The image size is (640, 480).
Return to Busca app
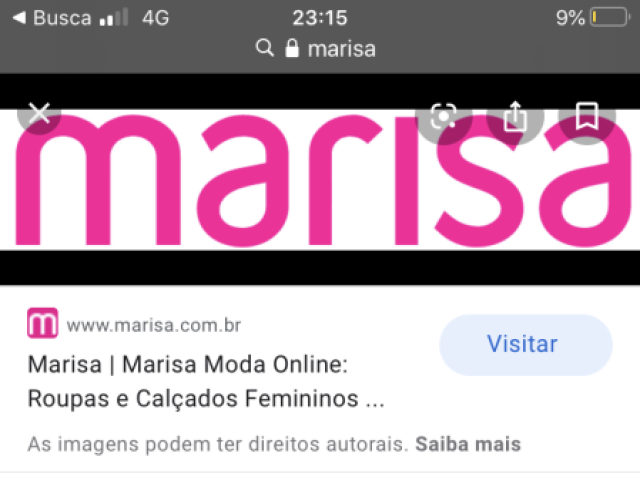tap(50, 18)
